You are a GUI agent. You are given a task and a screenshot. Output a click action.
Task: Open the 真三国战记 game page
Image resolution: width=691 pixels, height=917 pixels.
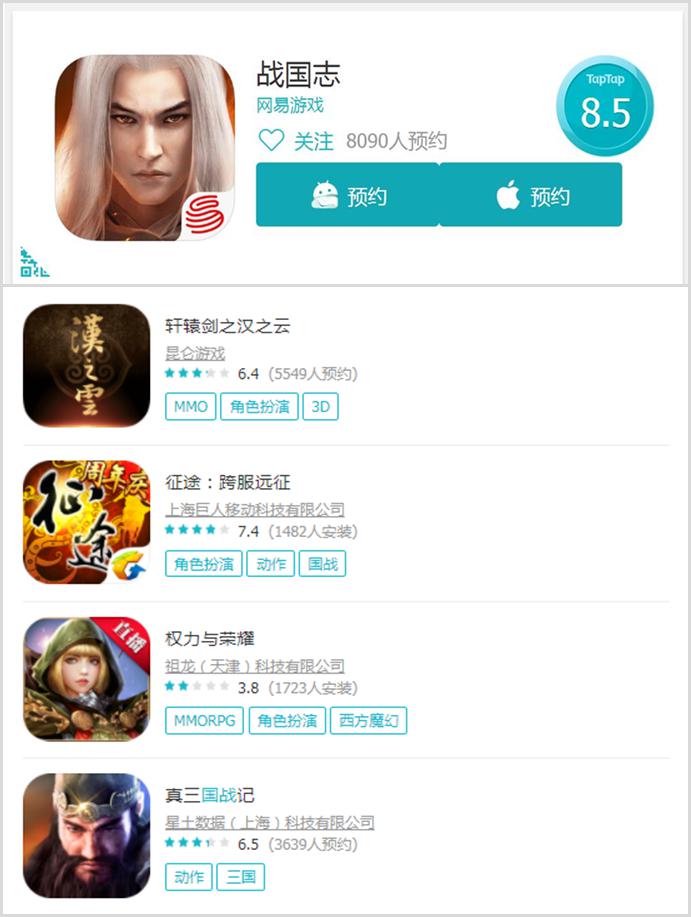coord(209,796)
